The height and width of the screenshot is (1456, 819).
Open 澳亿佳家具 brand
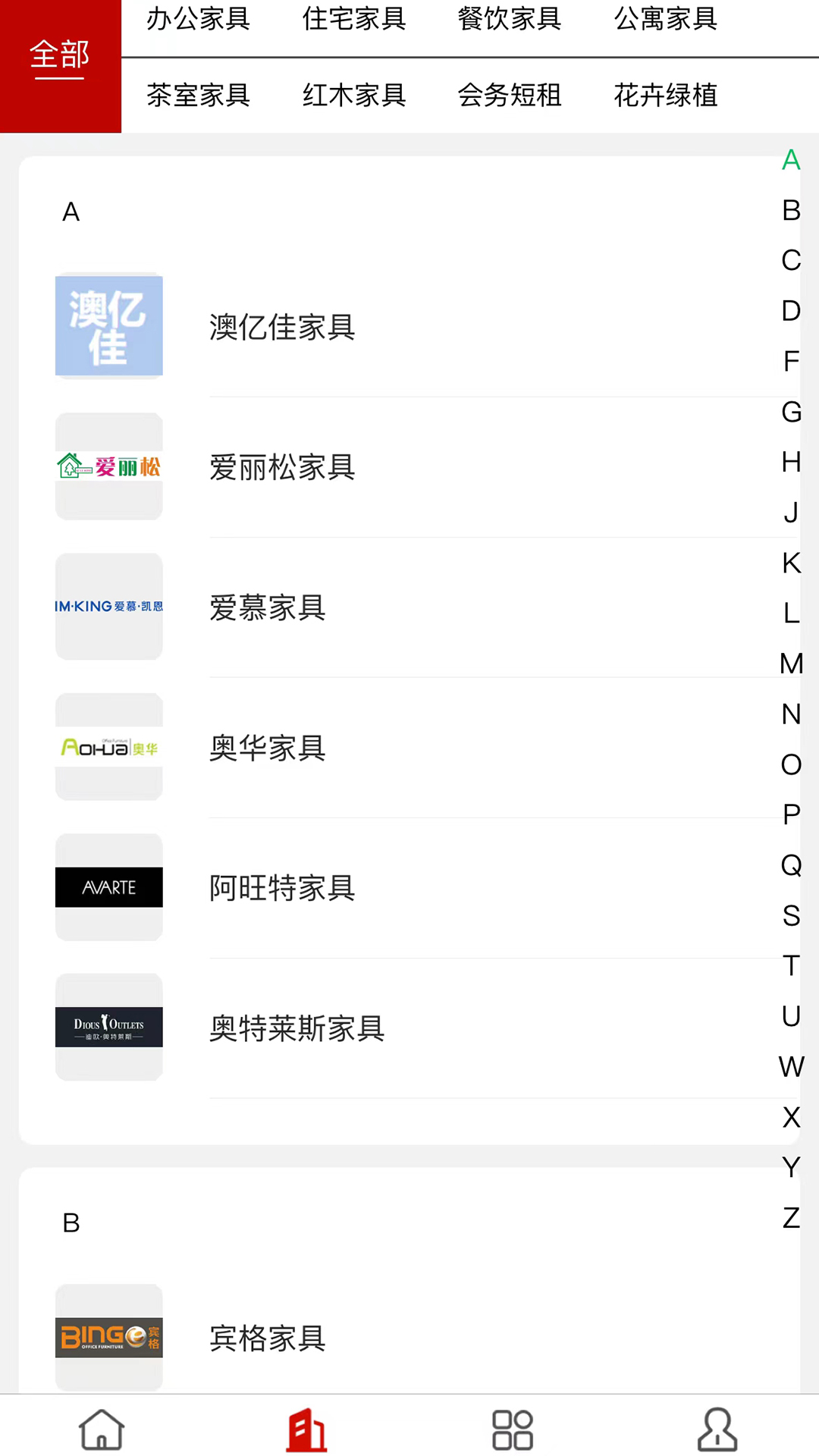click(x=282, y=328)
